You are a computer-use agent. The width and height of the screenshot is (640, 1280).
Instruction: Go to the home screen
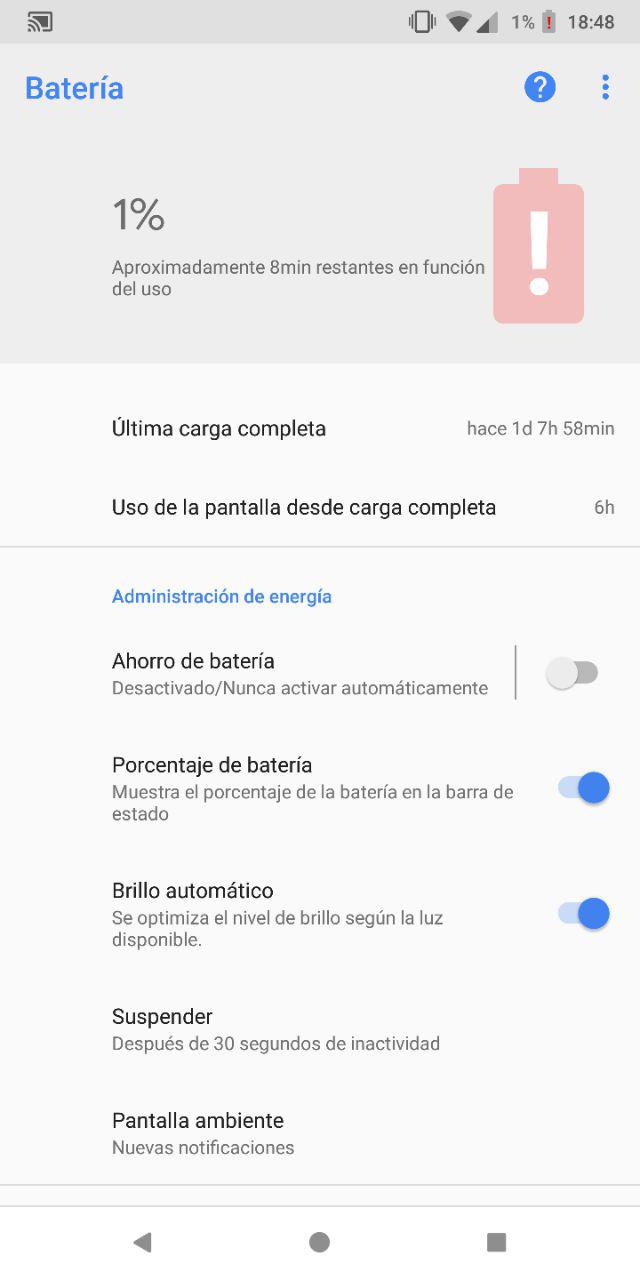point(319,1242)
